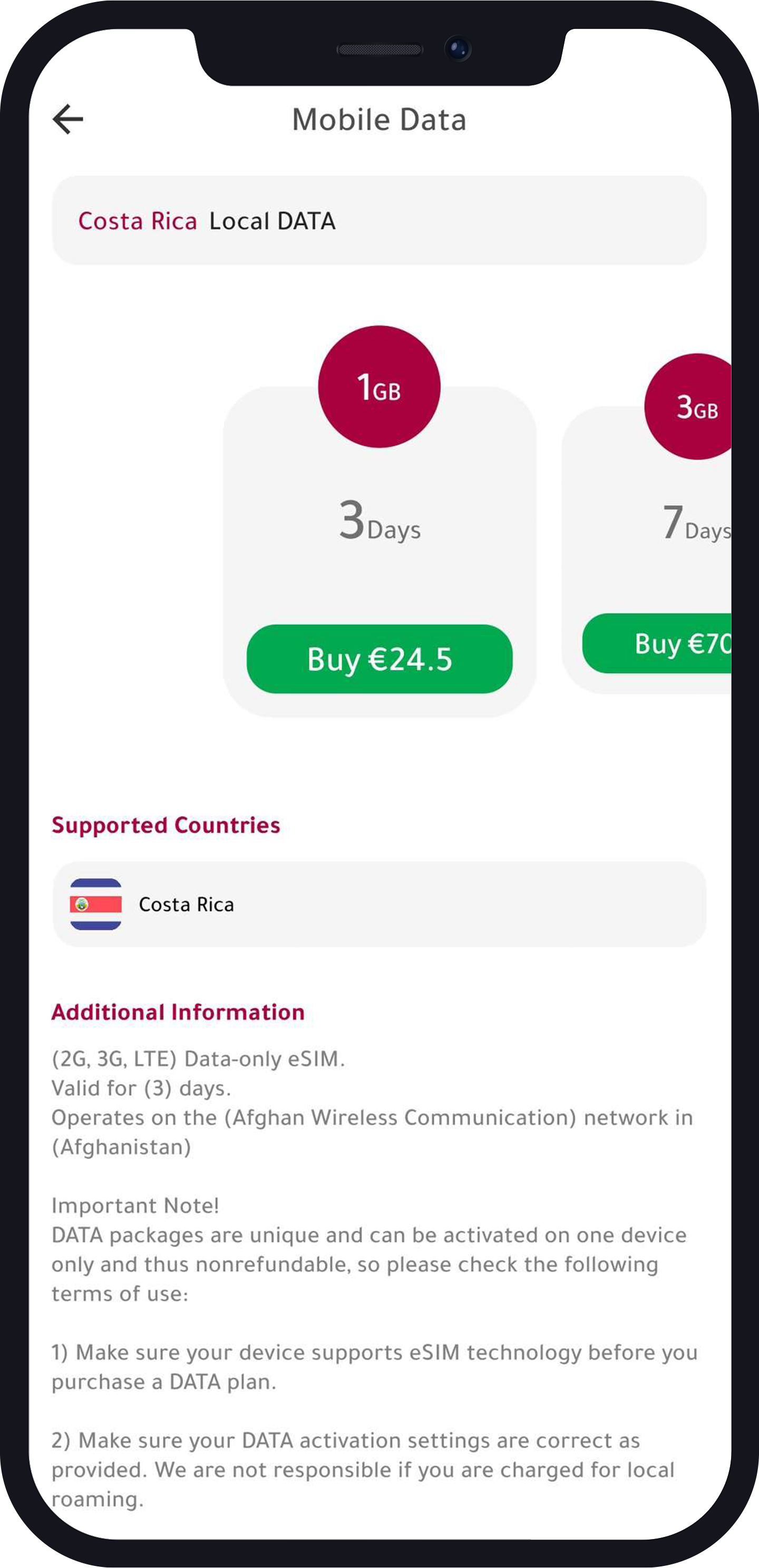Viewport: 759px width, 1568px height.
Task: Select the 1GB data badge
Action: click(379, 388)
